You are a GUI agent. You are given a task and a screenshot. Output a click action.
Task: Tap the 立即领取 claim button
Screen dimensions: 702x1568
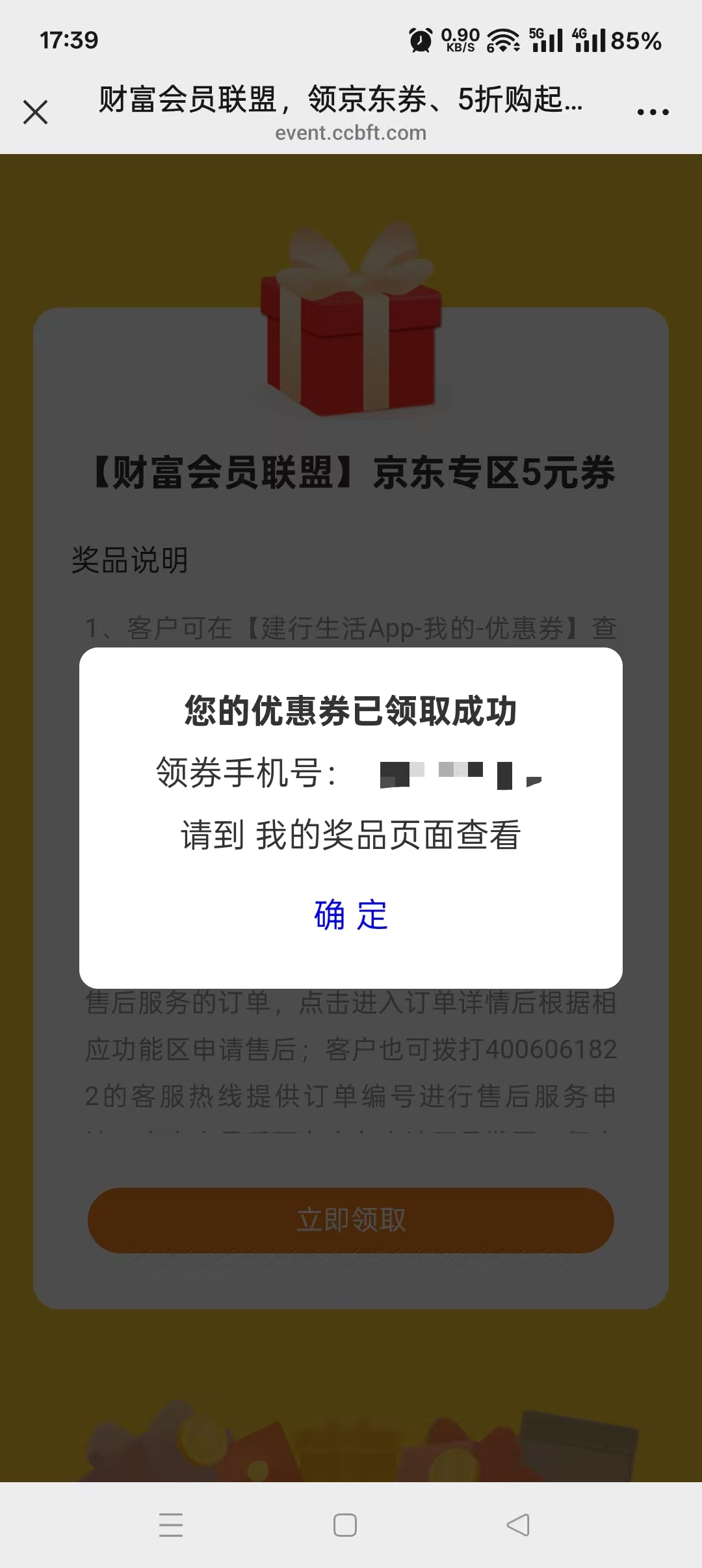pos(351,1220)
